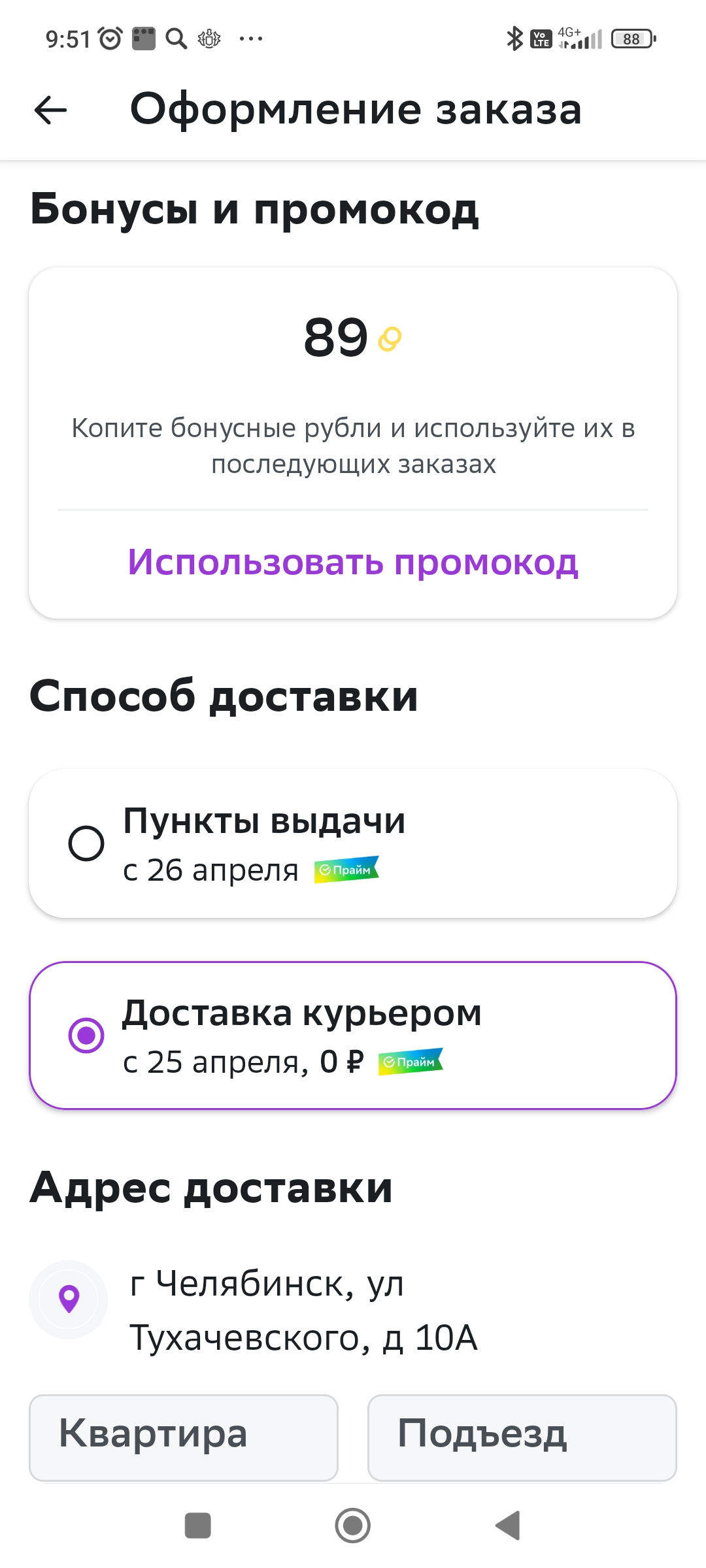Focus the Квартира input field

pyautogui.click(x=184, y=1437)
